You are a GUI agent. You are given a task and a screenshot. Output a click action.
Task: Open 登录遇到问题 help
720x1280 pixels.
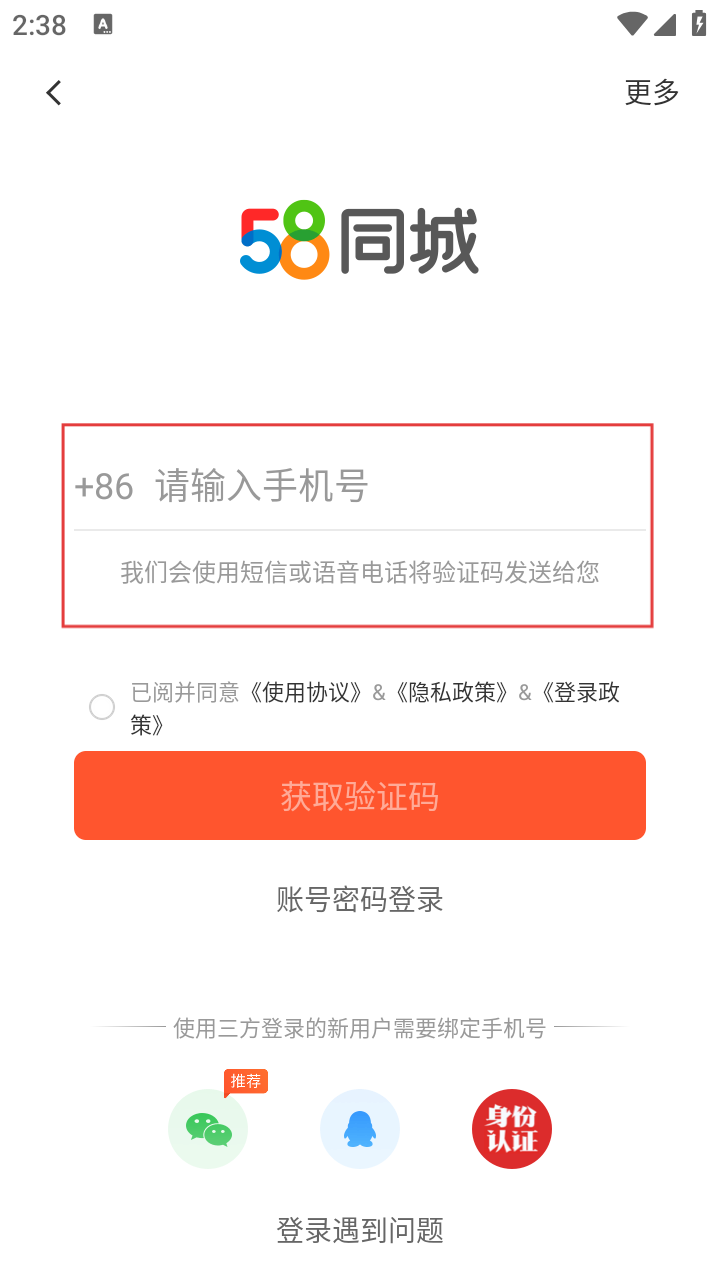point(360,1230)
